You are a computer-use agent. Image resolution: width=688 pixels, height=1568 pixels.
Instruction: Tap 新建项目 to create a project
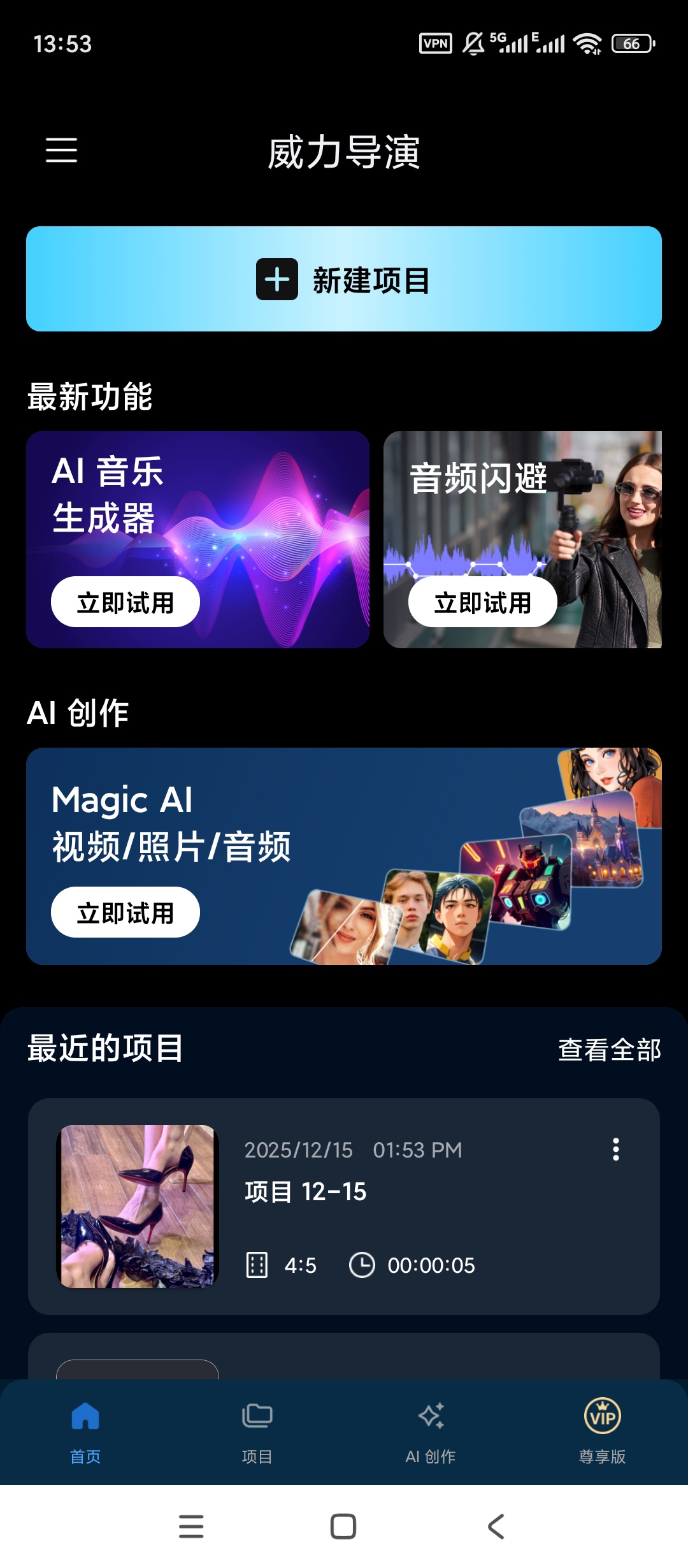344,279
